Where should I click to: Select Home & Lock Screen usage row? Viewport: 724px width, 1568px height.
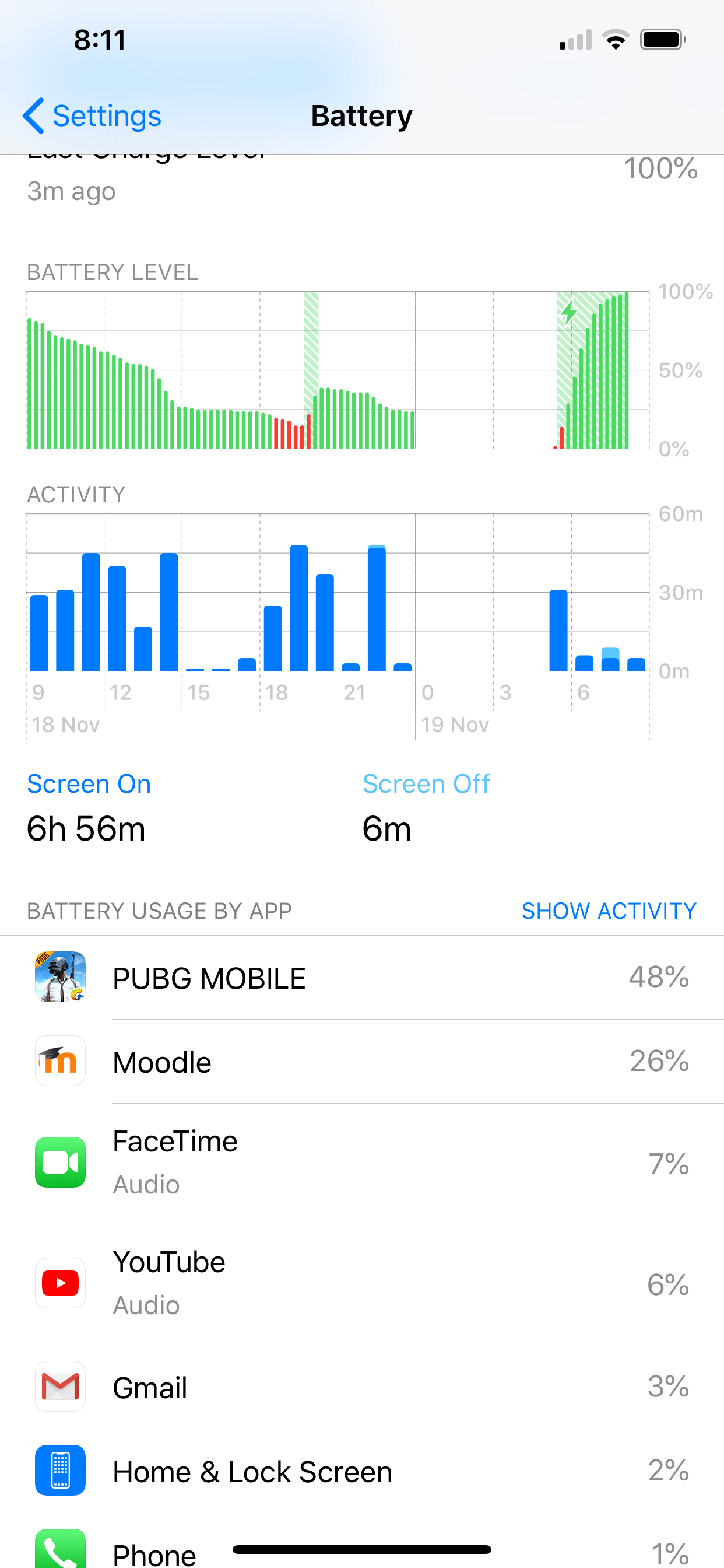click(361, 1471)
